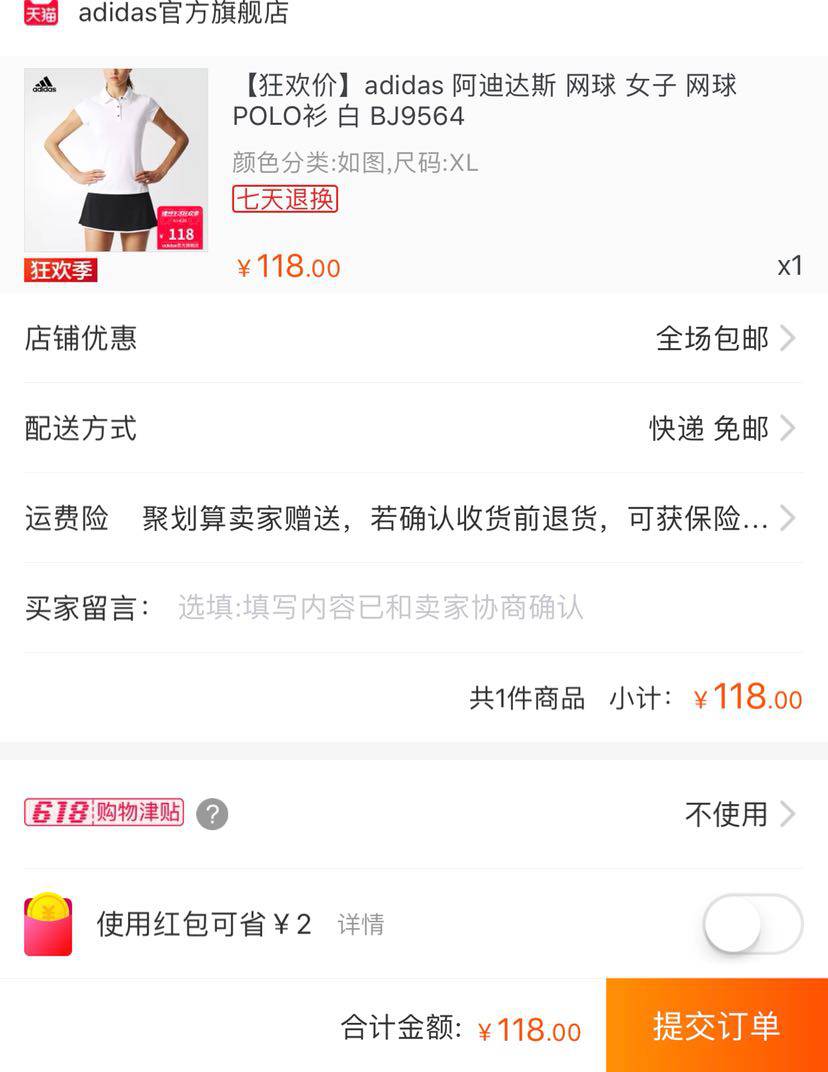Screen dimensions: 828x1072
Task: Open the 配送方式 delivery options chevron
Action: 789,429
